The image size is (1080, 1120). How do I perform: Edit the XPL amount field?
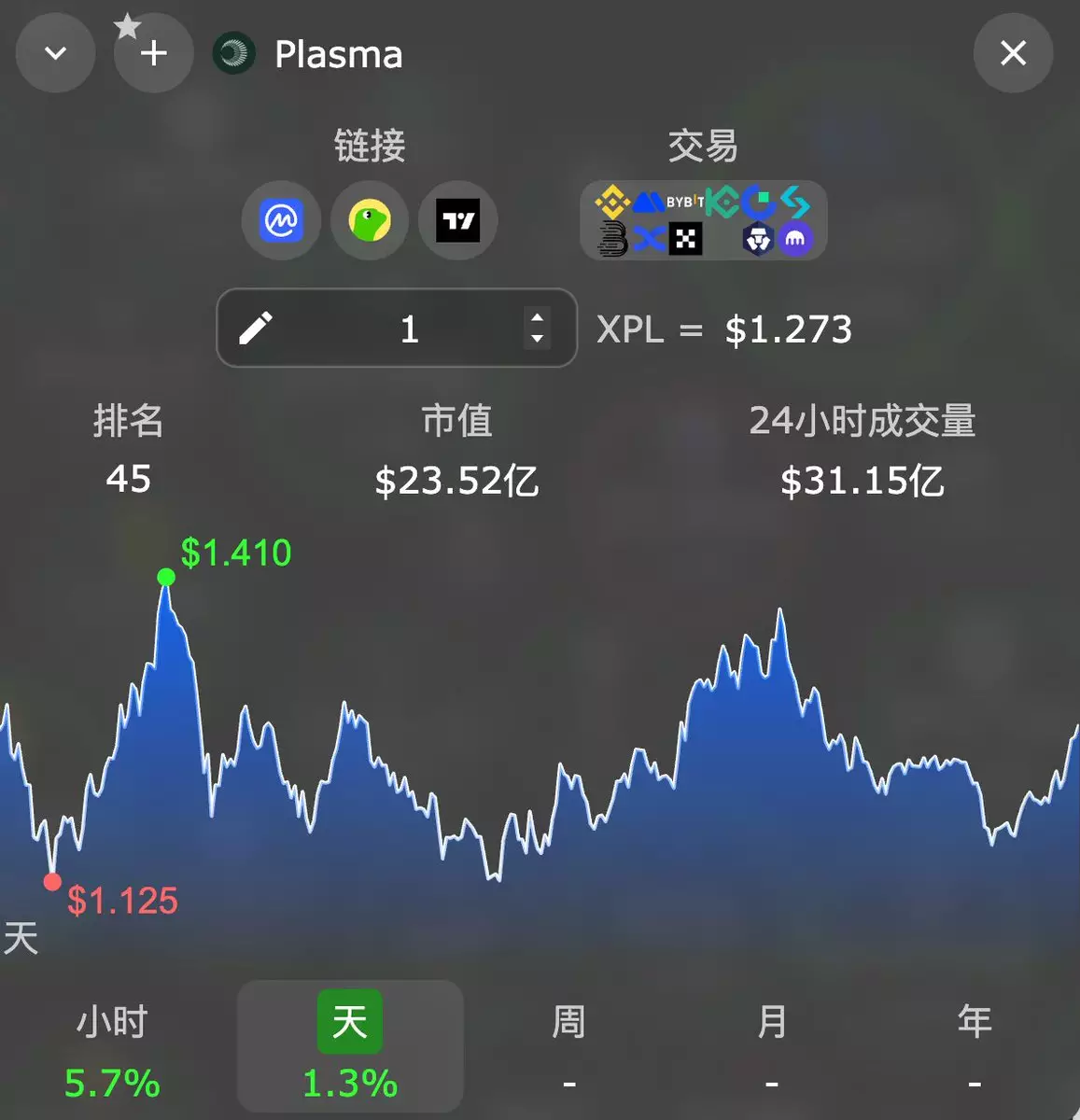(x=409, y=329)
